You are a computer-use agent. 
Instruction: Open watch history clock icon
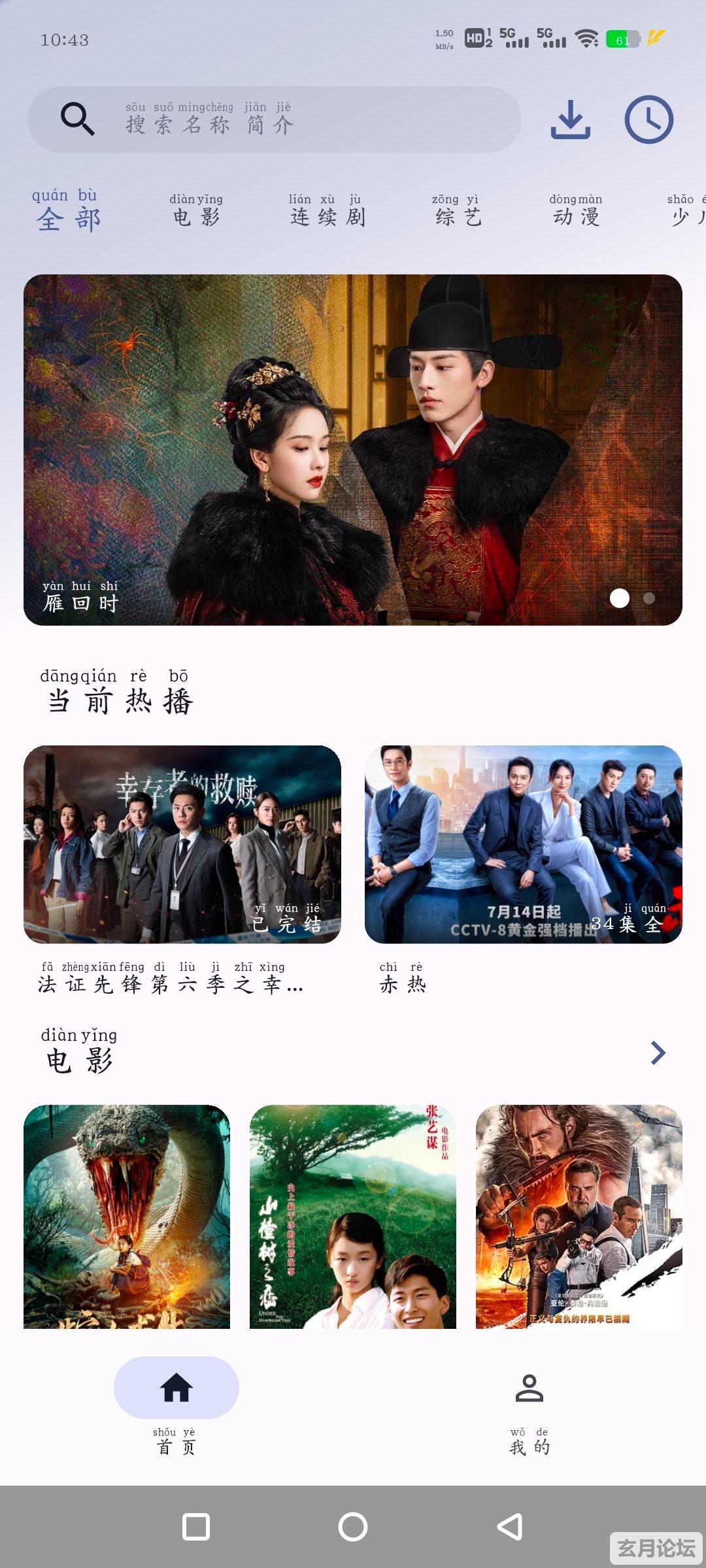(648, 120)
